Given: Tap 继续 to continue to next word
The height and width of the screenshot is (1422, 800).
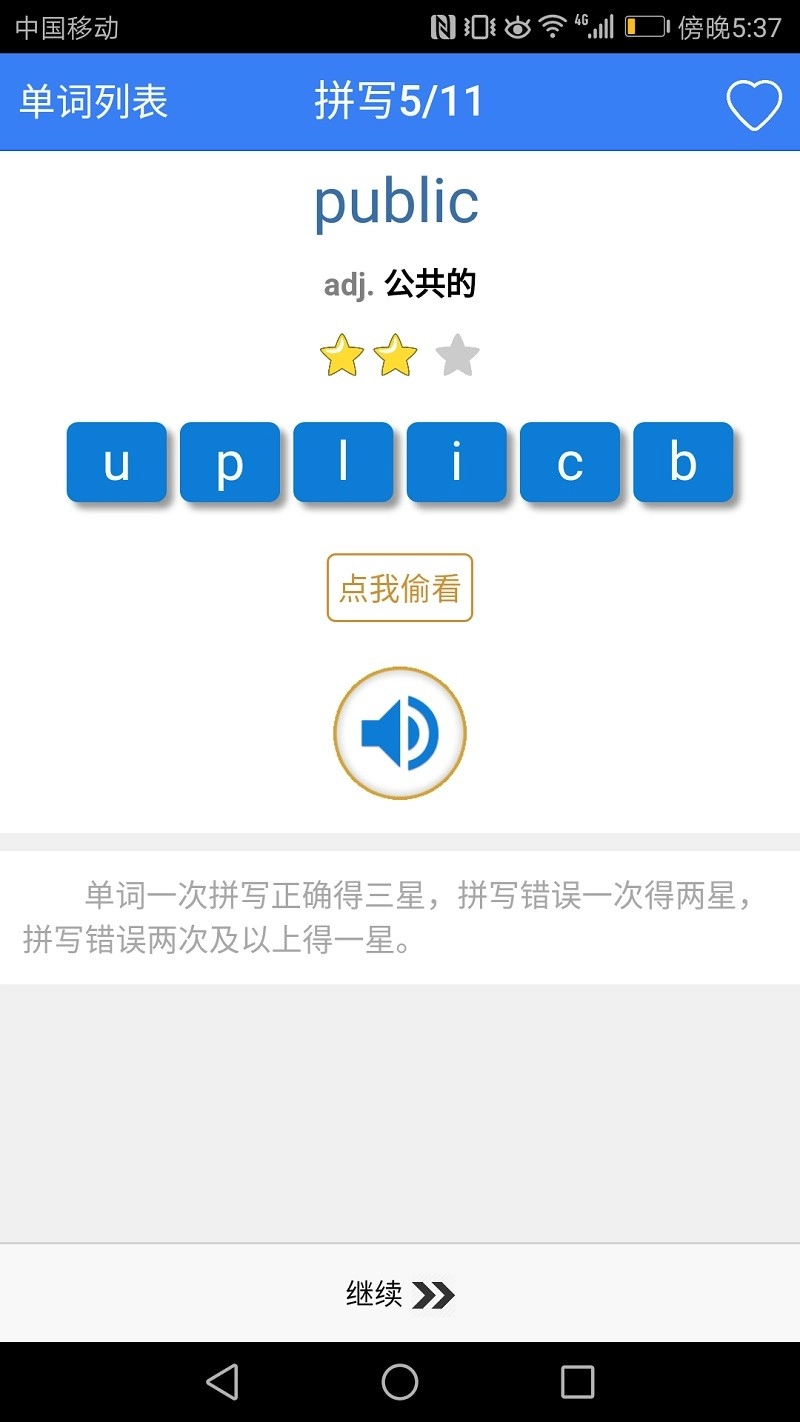Looking at the screenshot, I should point(400,1294).
